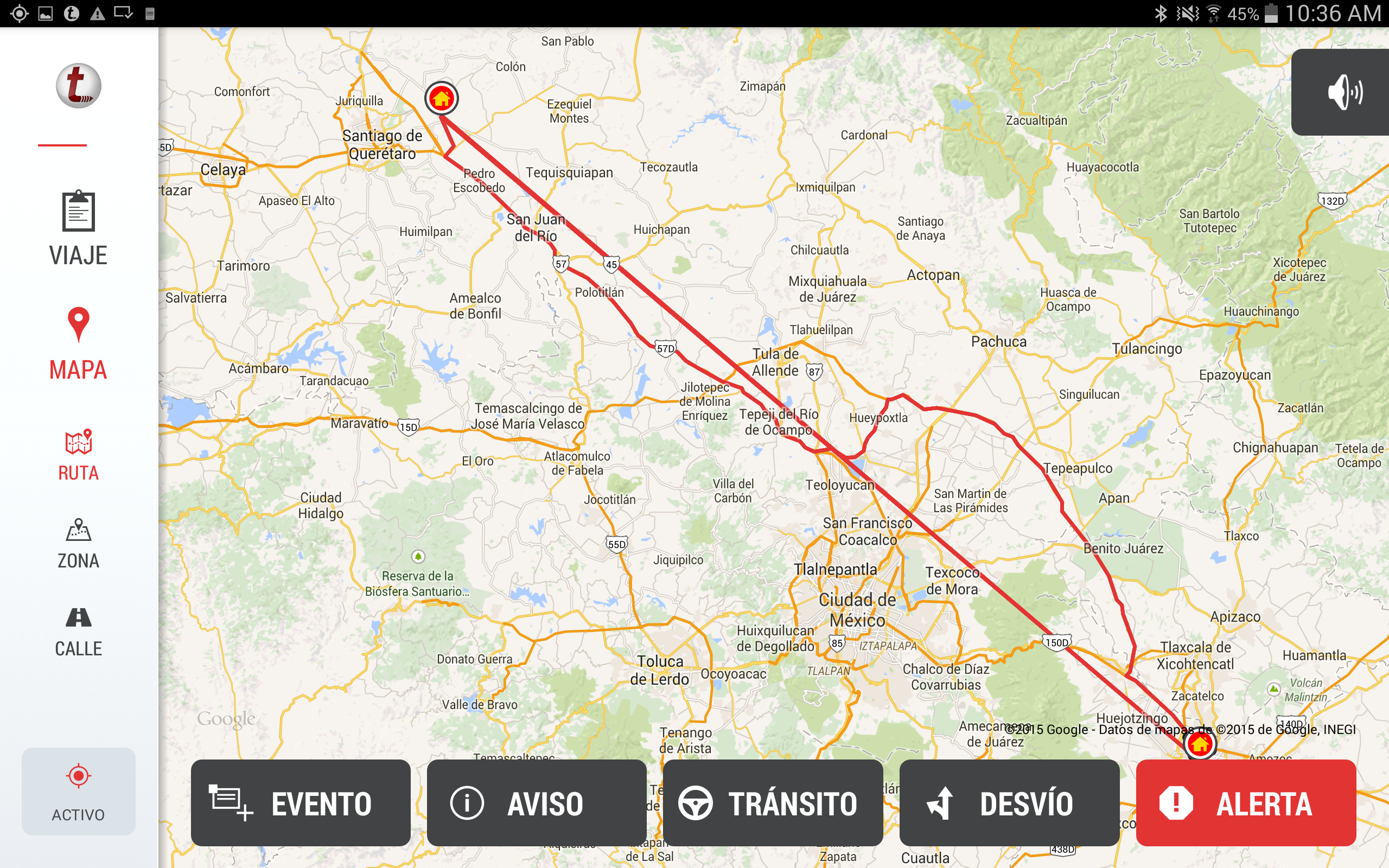Tap the ACTIVO tracking button
The image size is (1389, 868).
(78, 790)
